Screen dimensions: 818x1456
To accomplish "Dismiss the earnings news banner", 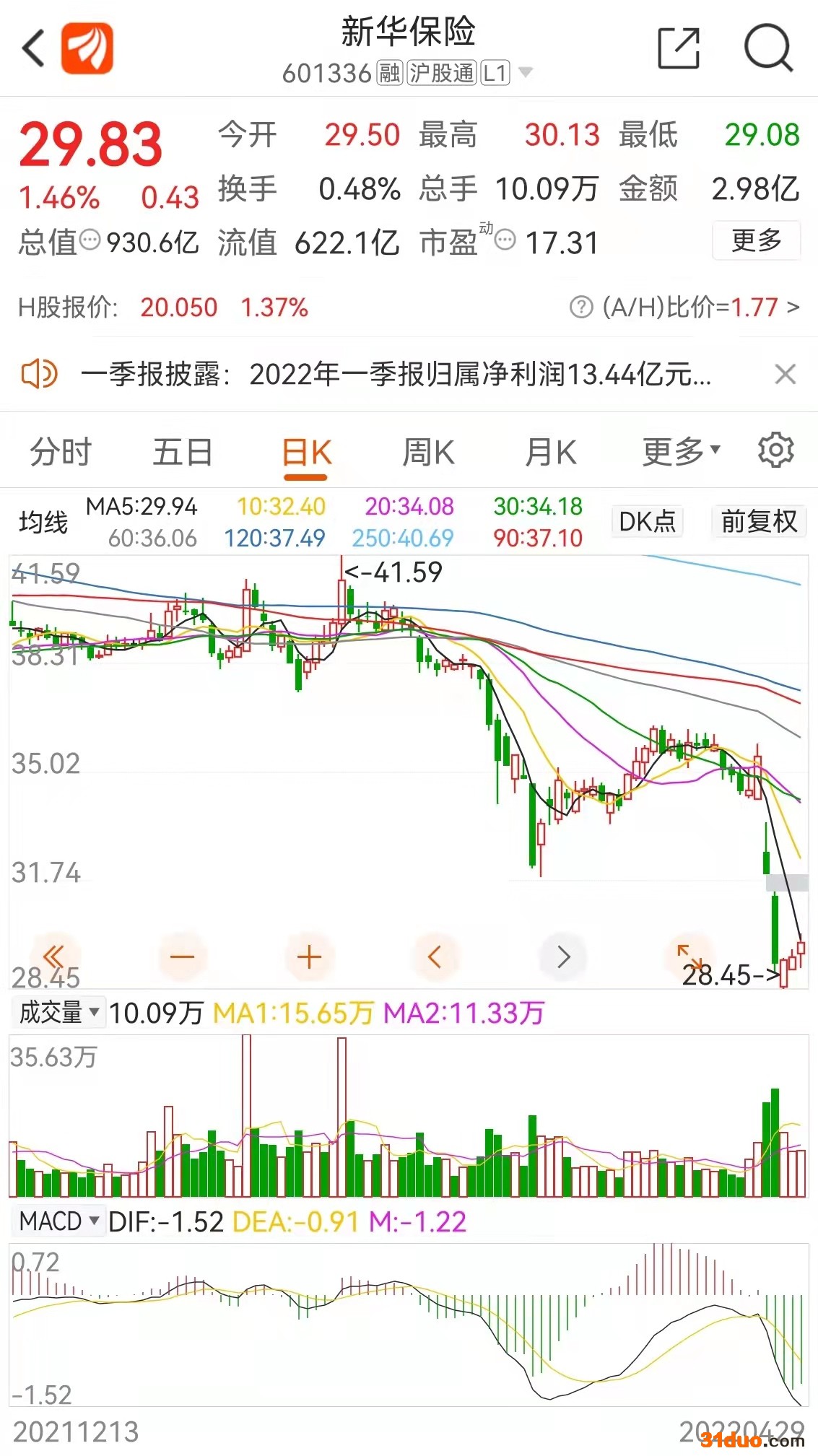I will coord(786,373).
